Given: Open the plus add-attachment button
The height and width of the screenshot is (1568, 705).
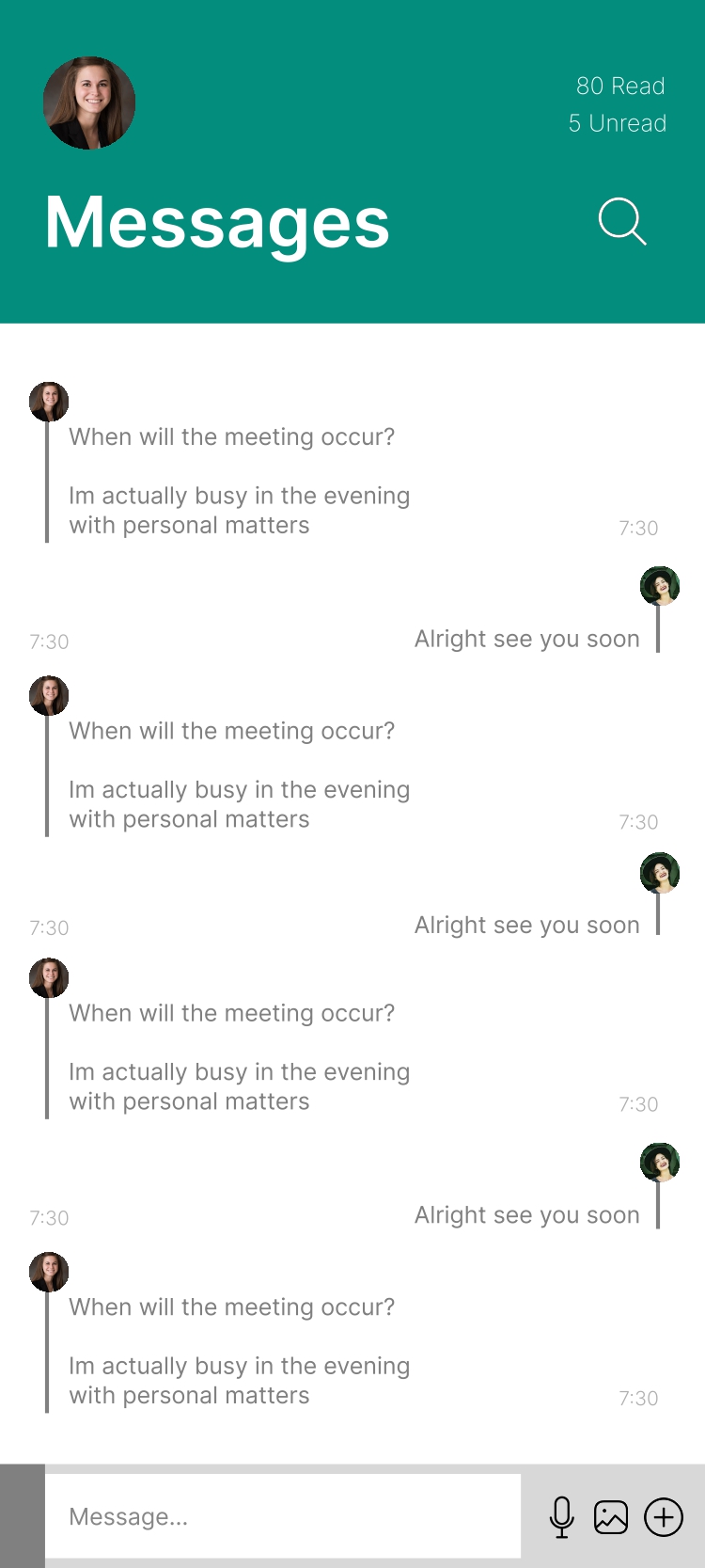Looking at the screenshot, I should (x=664, y=1516).
